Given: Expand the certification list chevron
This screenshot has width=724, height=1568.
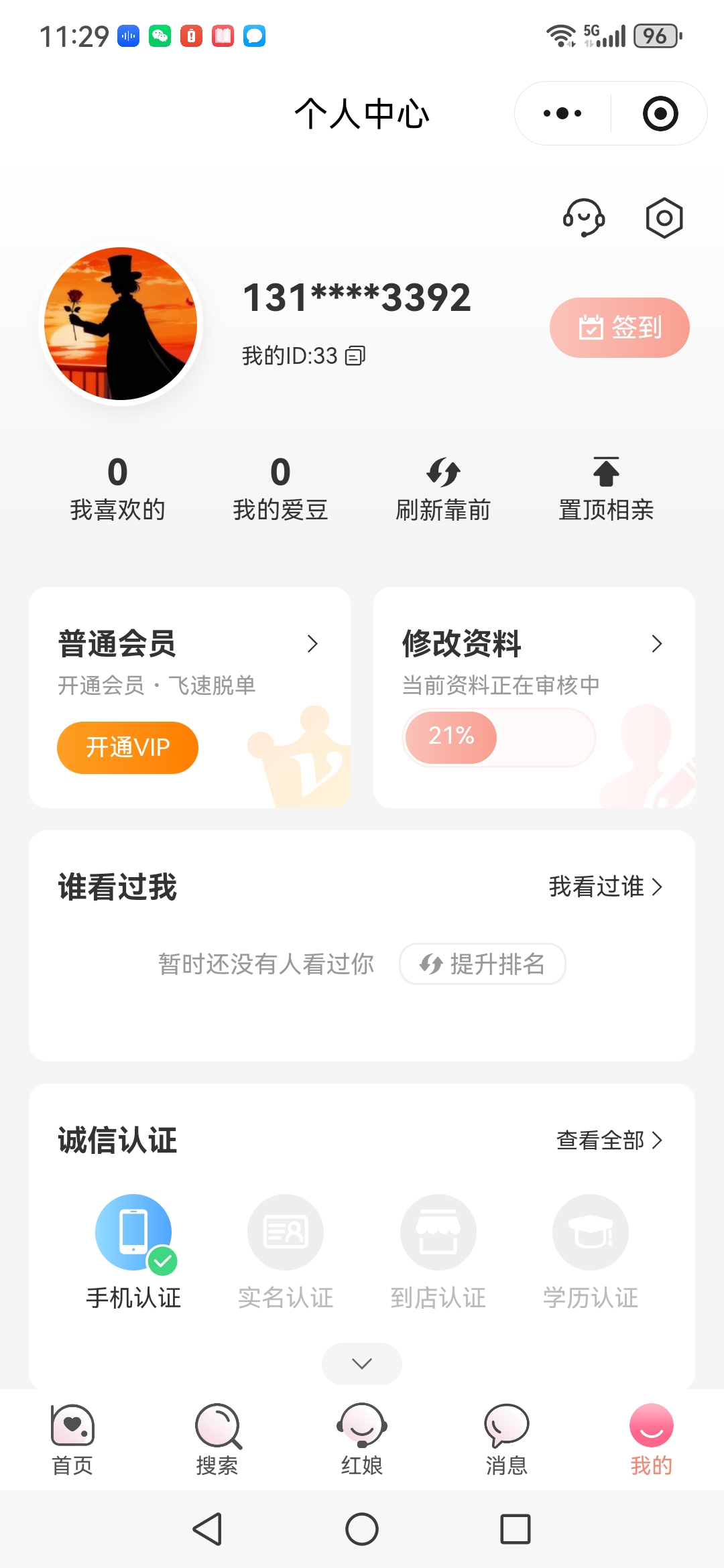Looking at the screenshot, I should (362, 1364).
